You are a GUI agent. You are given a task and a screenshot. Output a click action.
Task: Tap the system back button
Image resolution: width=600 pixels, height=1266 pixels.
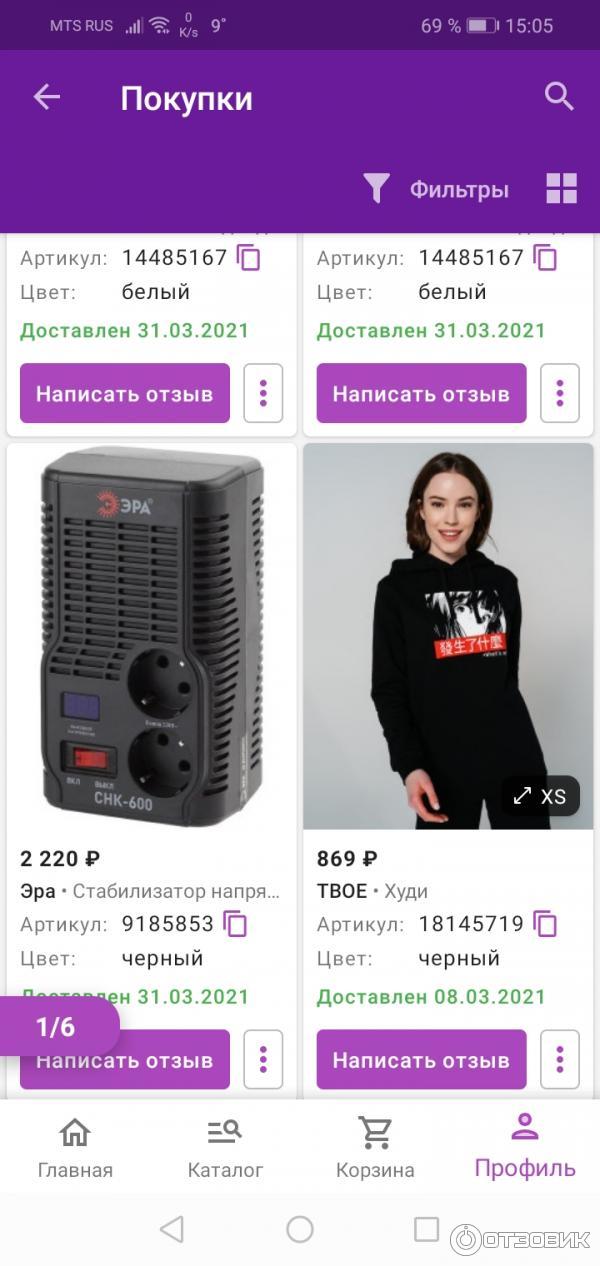point(172,1230)
